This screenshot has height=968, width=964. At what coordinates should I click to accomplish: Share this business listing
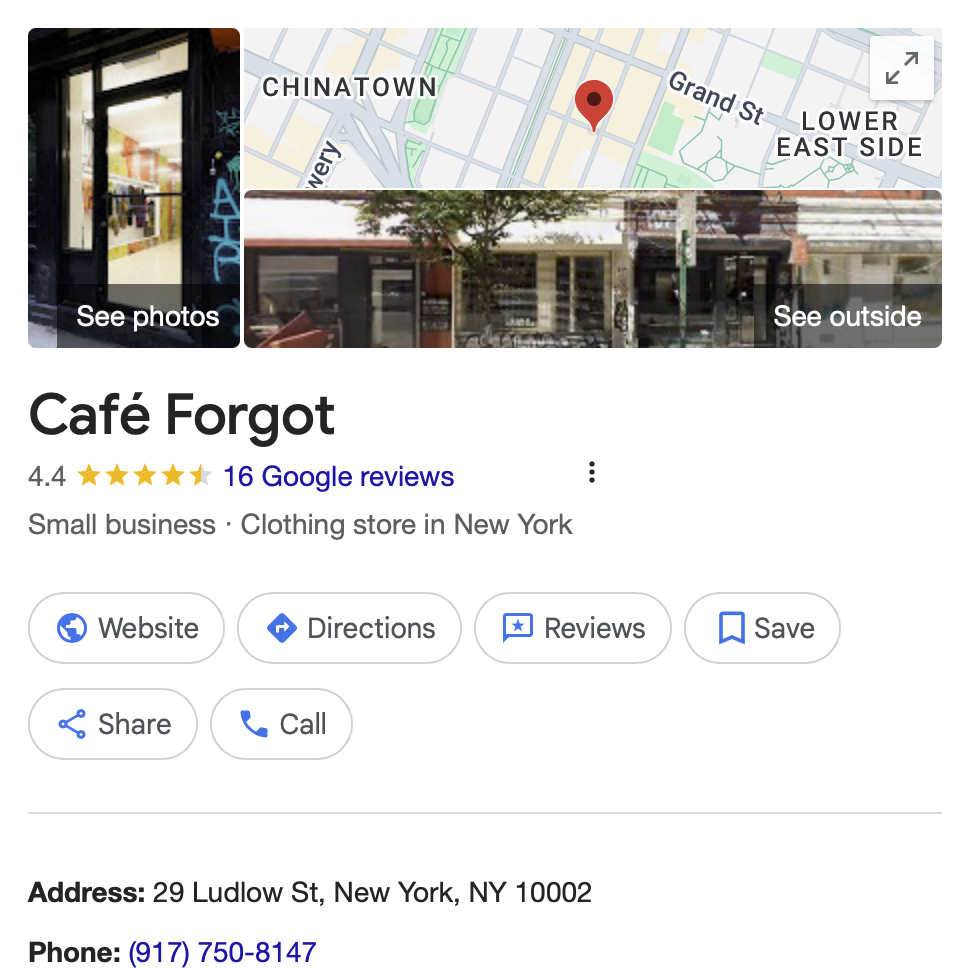coord(113,724)
